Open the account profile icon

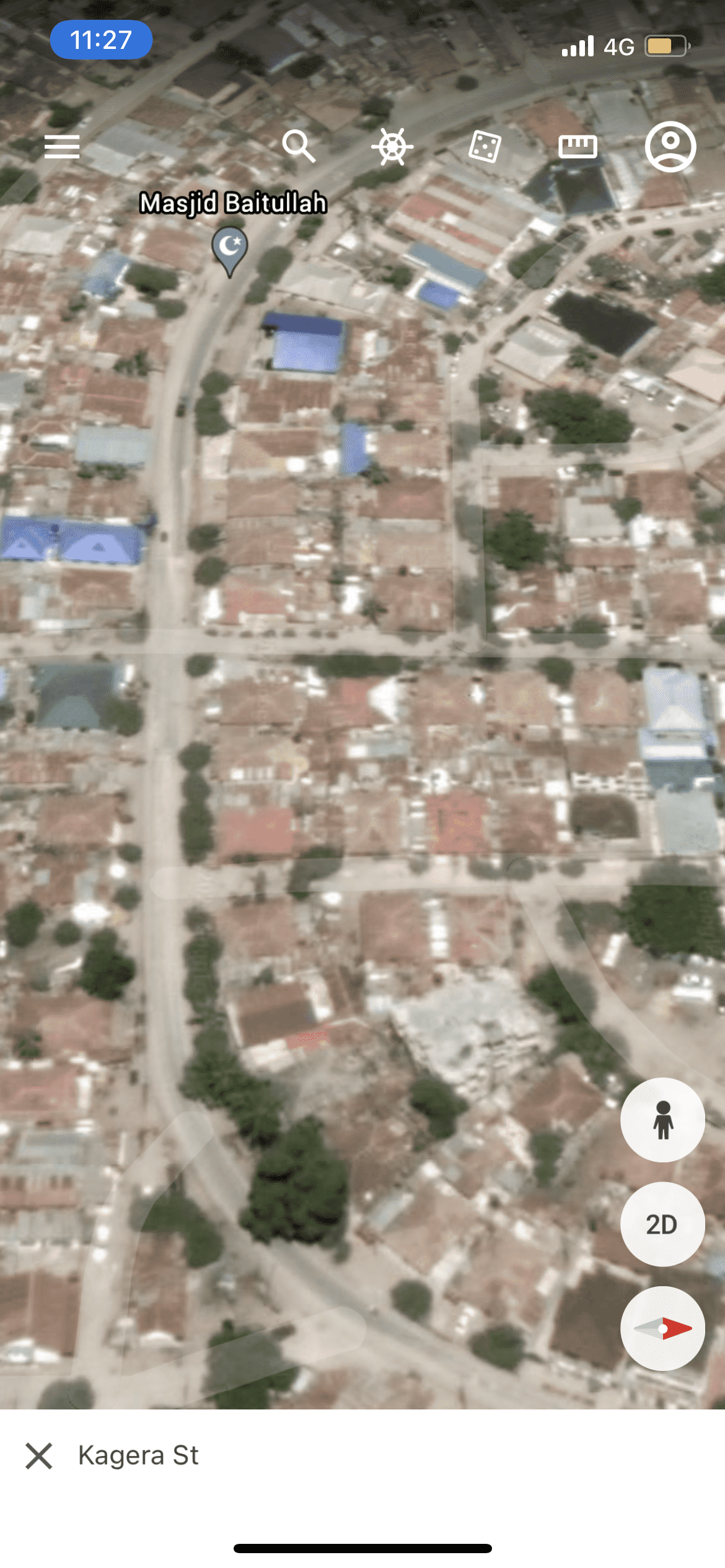coord(670,147)
